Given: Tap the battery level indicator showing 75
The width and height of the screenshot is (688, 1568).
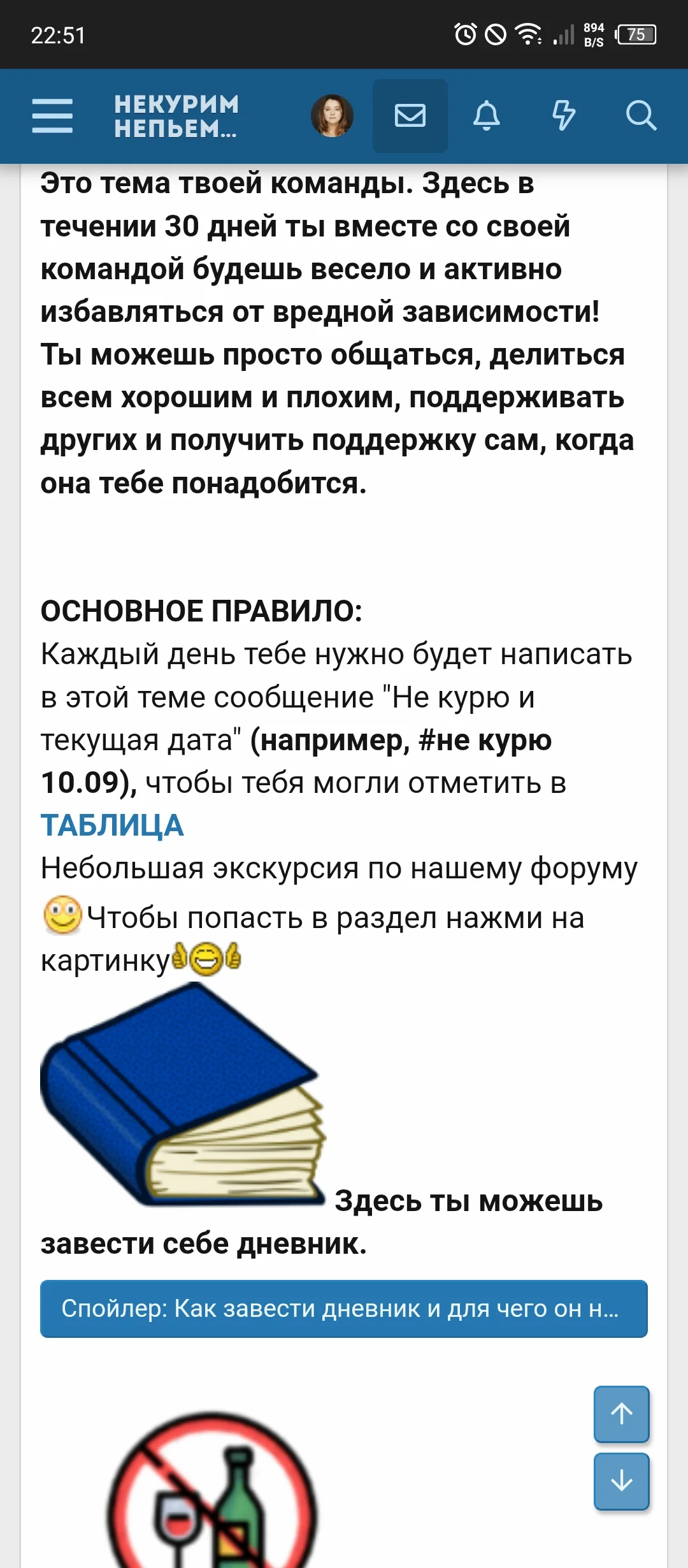Looking at the screenshot, I should pos(637,35).
